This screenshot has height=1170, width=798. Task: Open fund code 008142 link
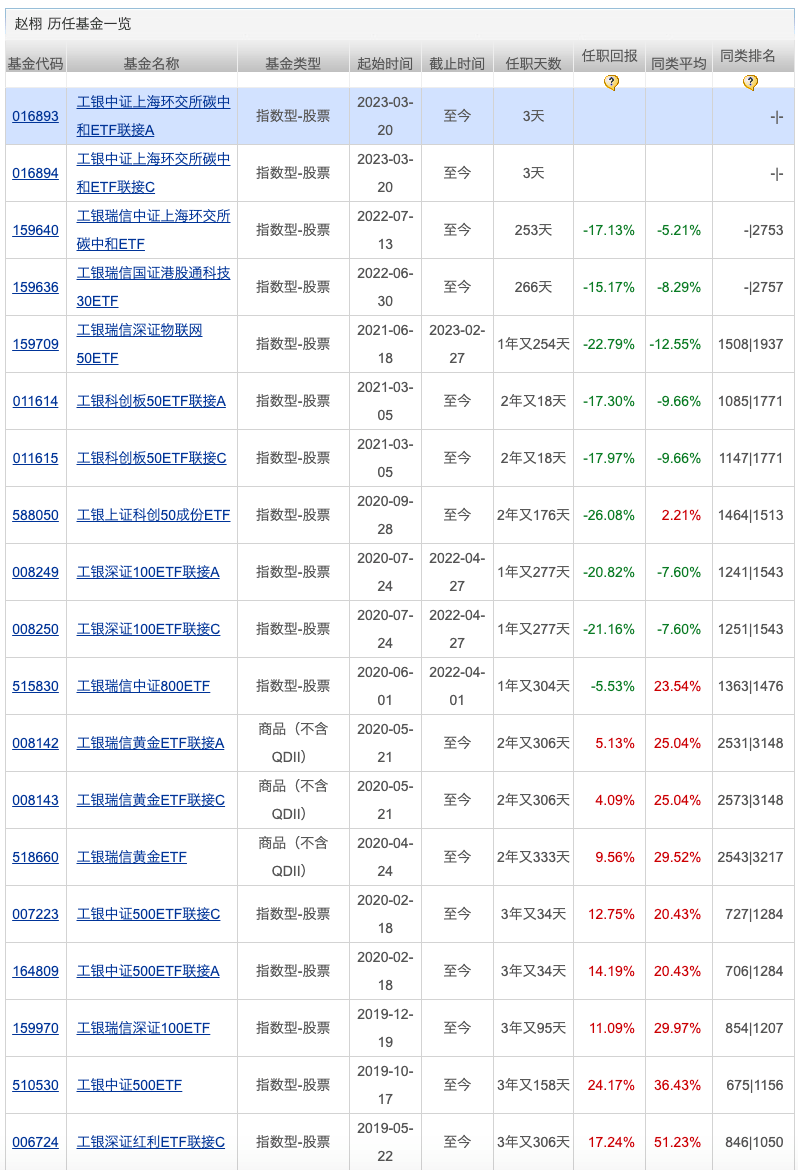point(35,743)
